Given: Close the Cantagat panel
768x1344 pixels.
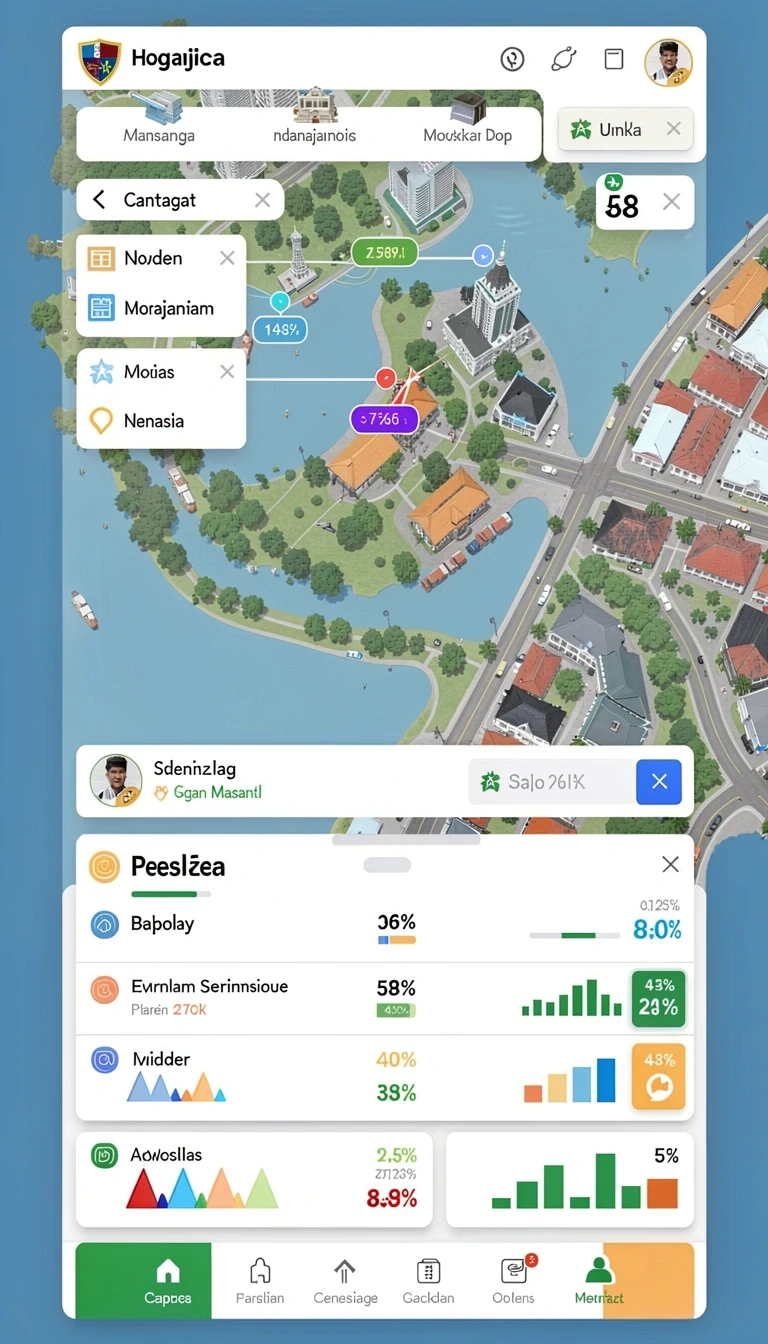Looking at the screenshot, I should (x=262, y=200).
